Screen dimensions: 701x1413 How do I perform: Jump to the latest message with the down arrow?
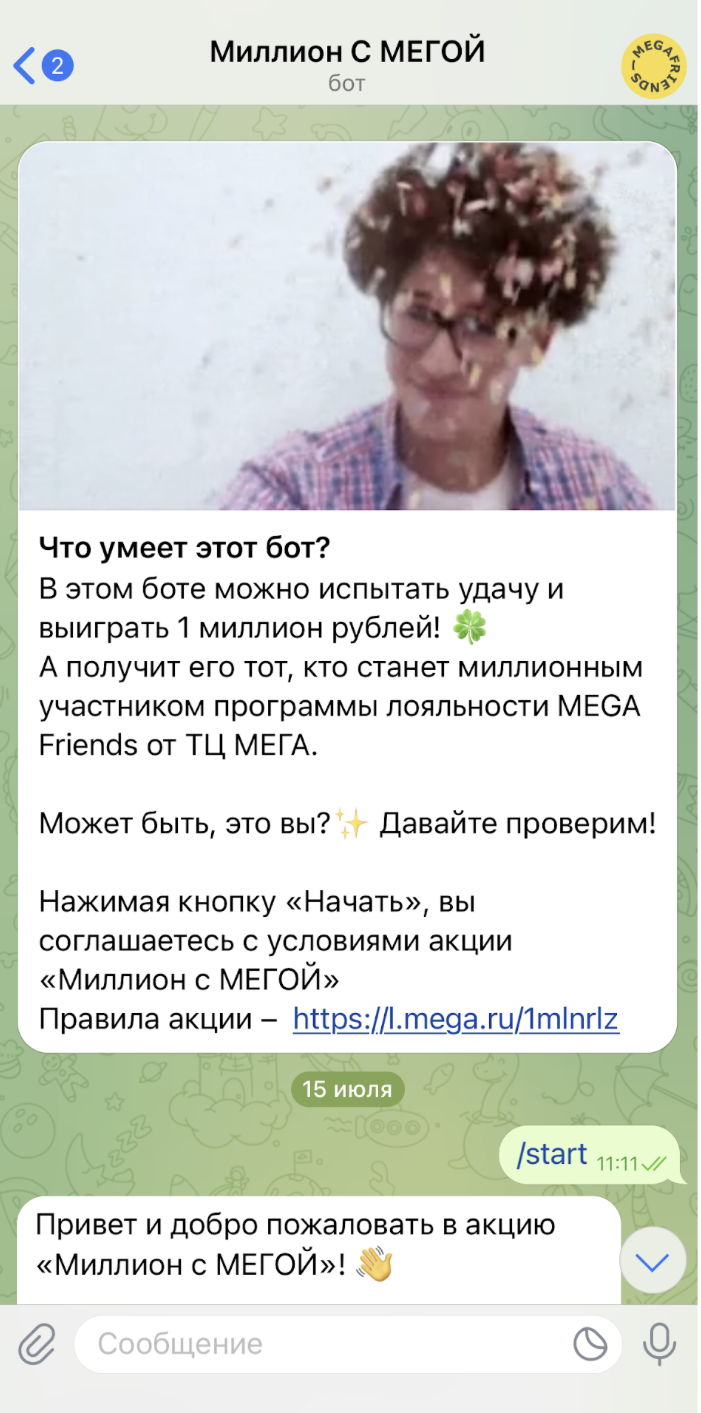pos(653,1263)
